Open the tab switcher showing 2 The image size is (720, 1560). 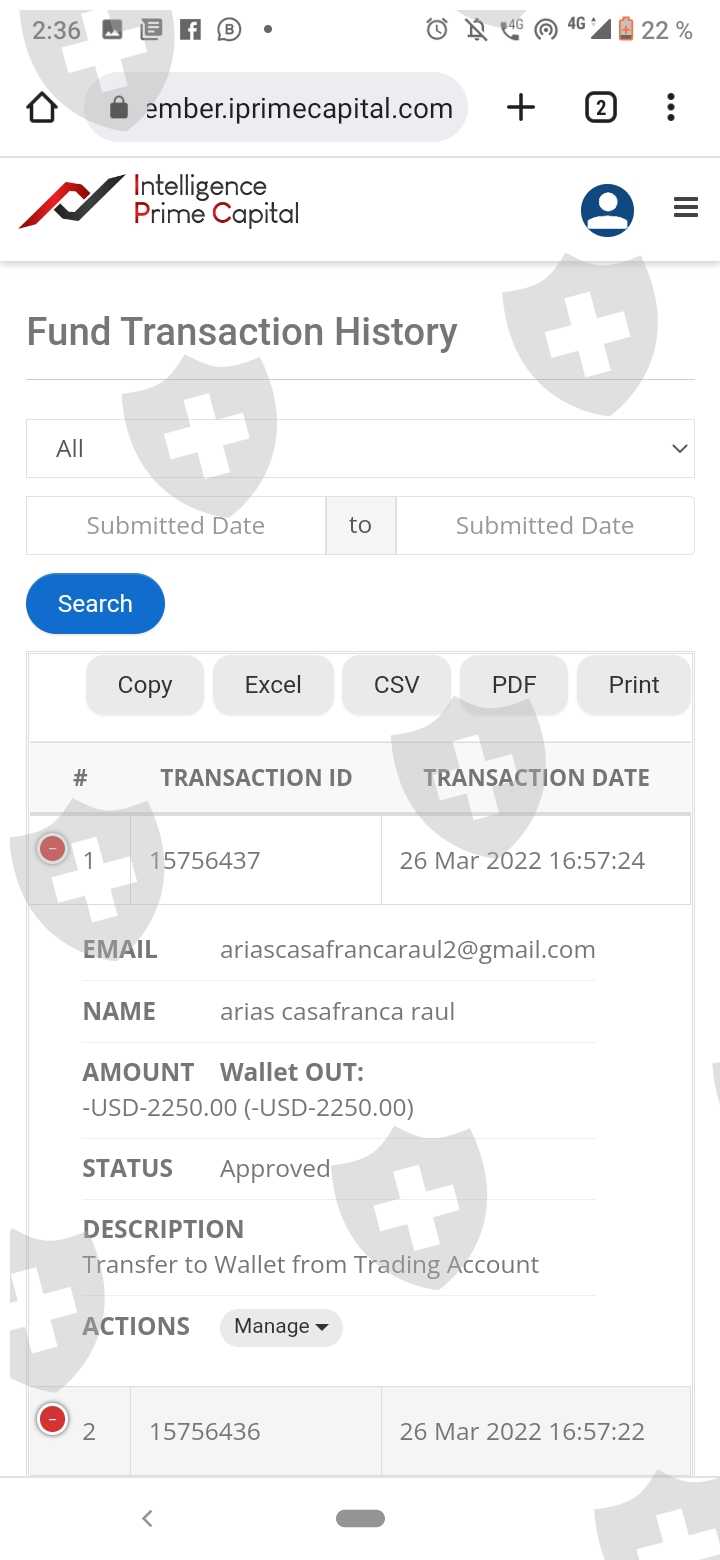(600, 107)
